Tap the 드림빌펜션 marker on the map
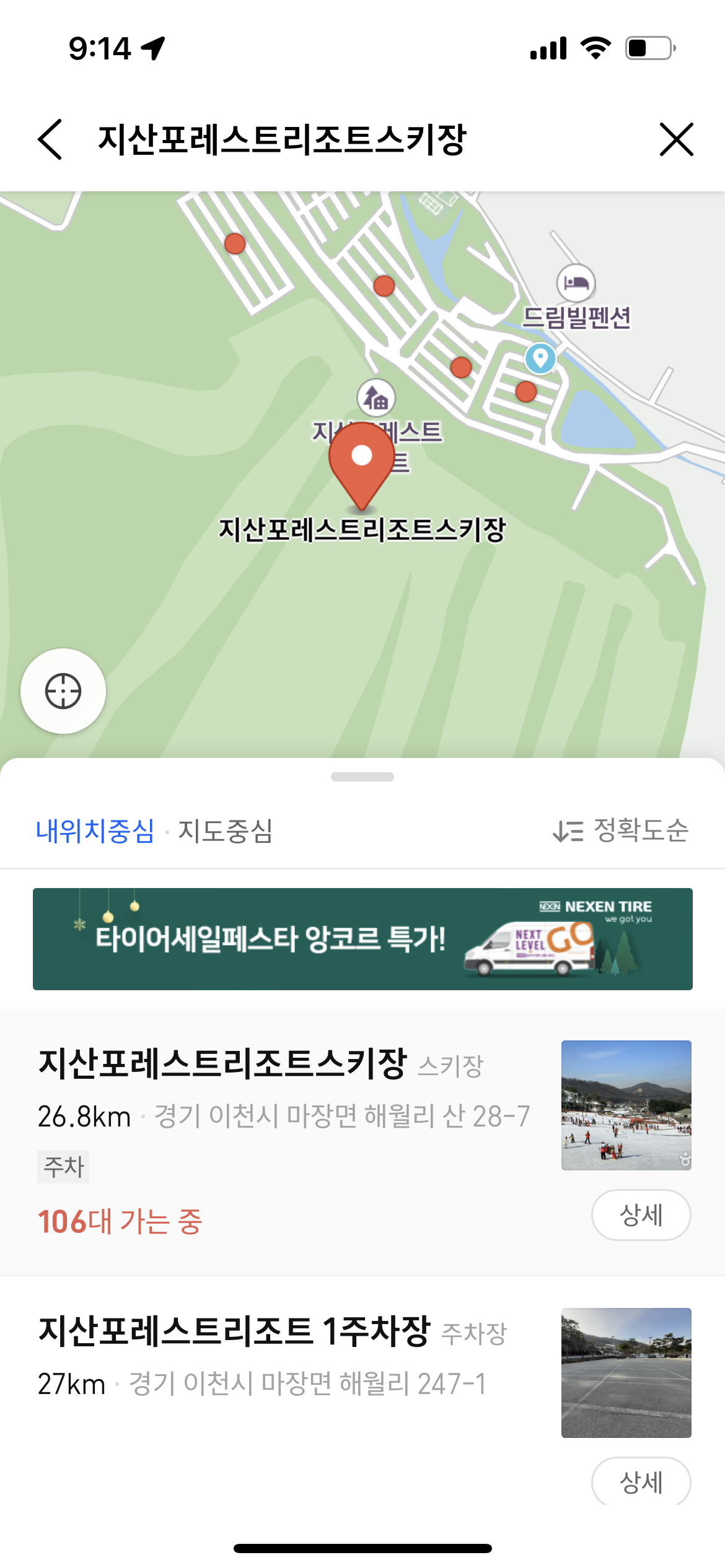 pos(576,283)
